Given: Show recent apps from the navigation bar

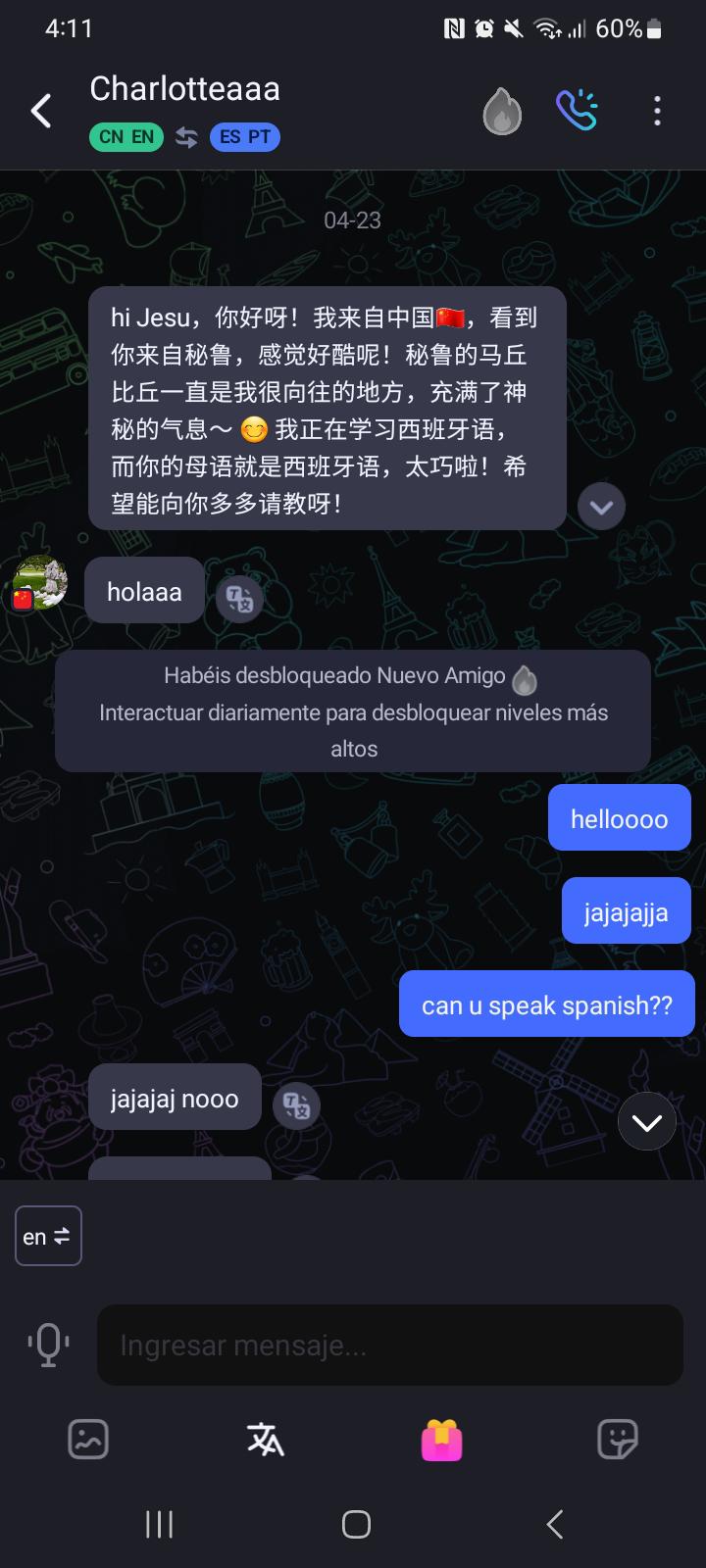Looking at the screenshot, I should tap(159, 1524).
